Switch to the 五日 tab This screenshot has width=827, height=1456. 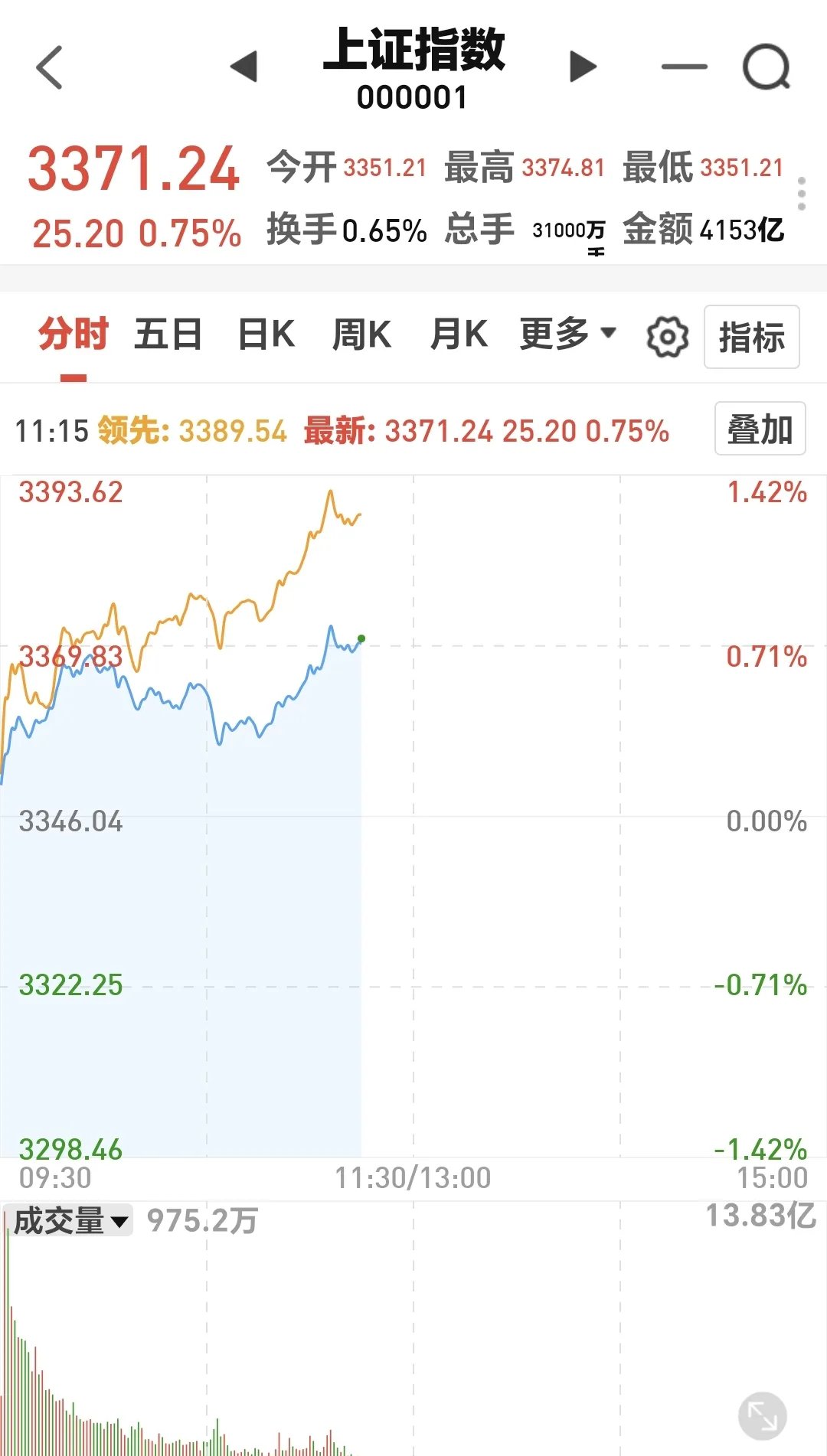[x=170, y=333]
